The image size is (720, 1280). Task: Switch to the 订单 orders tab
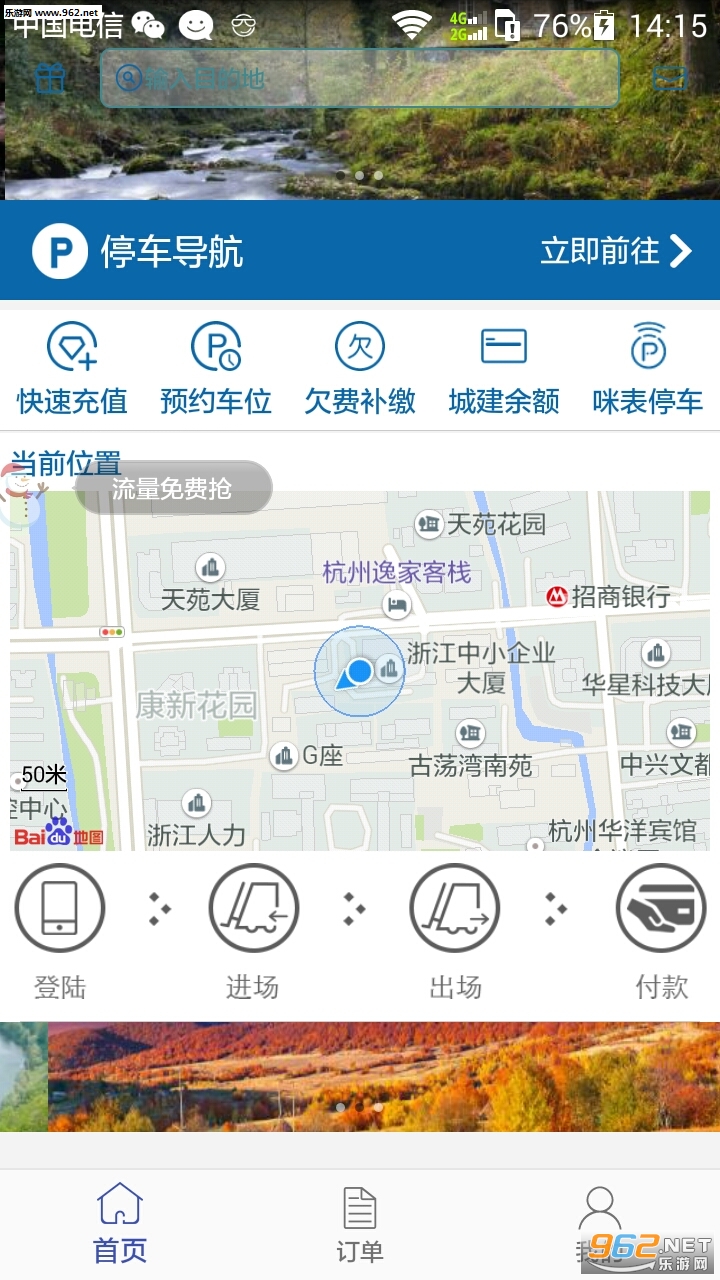[360, 1223]
